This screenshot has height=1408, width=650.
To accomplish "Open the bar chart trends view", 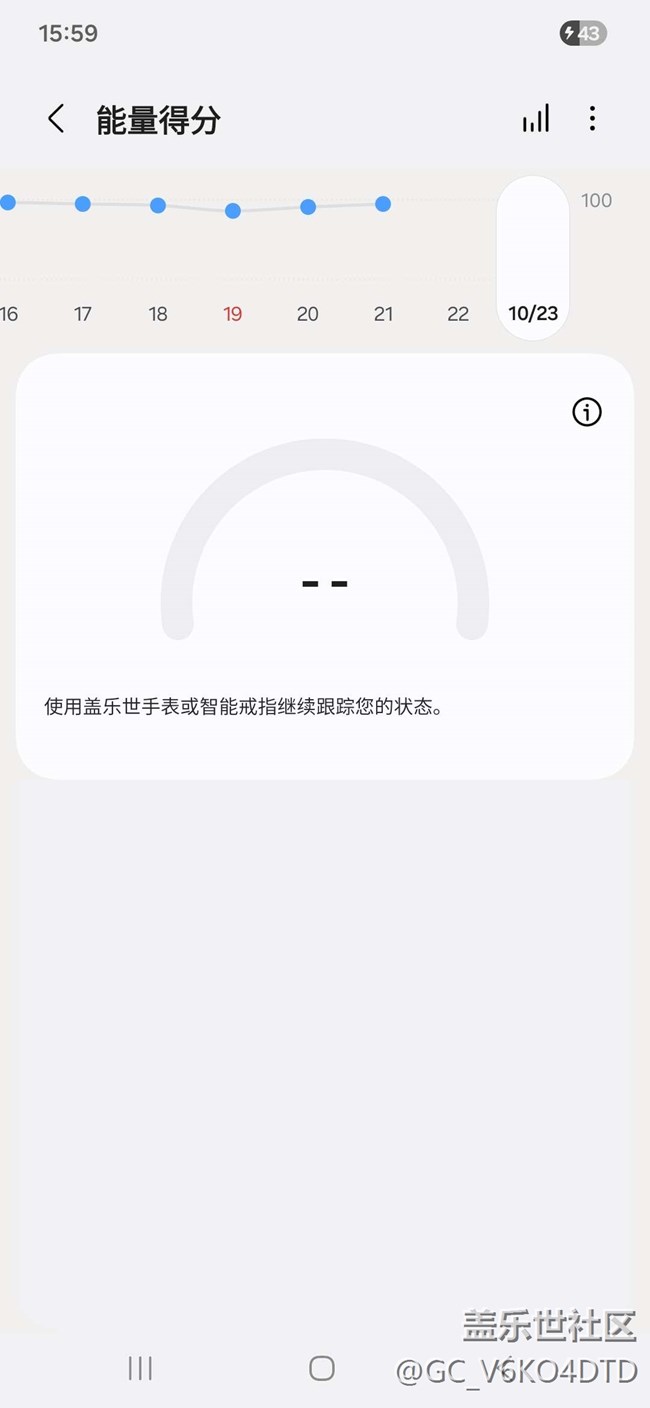I will point(536,120).
